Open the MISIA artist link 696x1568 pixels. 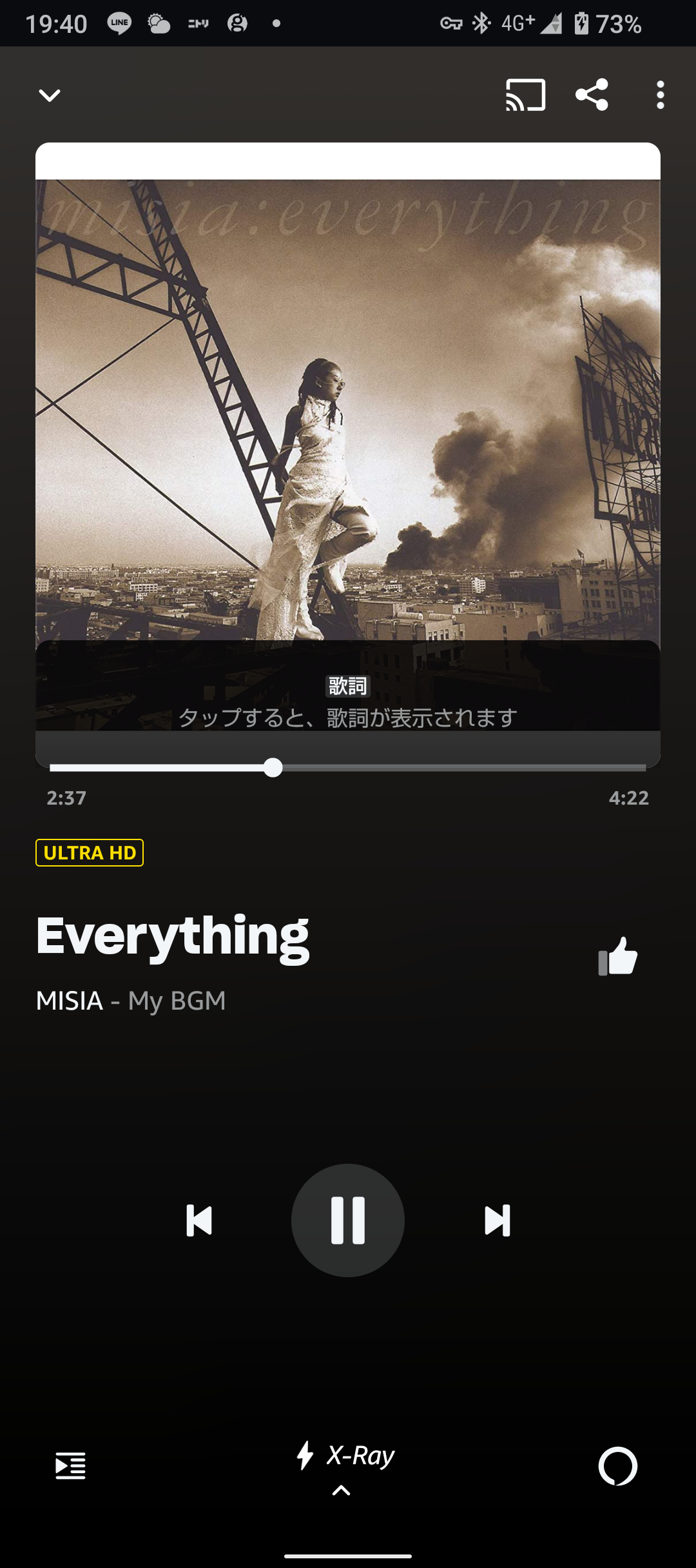(x=70, y=1001)
